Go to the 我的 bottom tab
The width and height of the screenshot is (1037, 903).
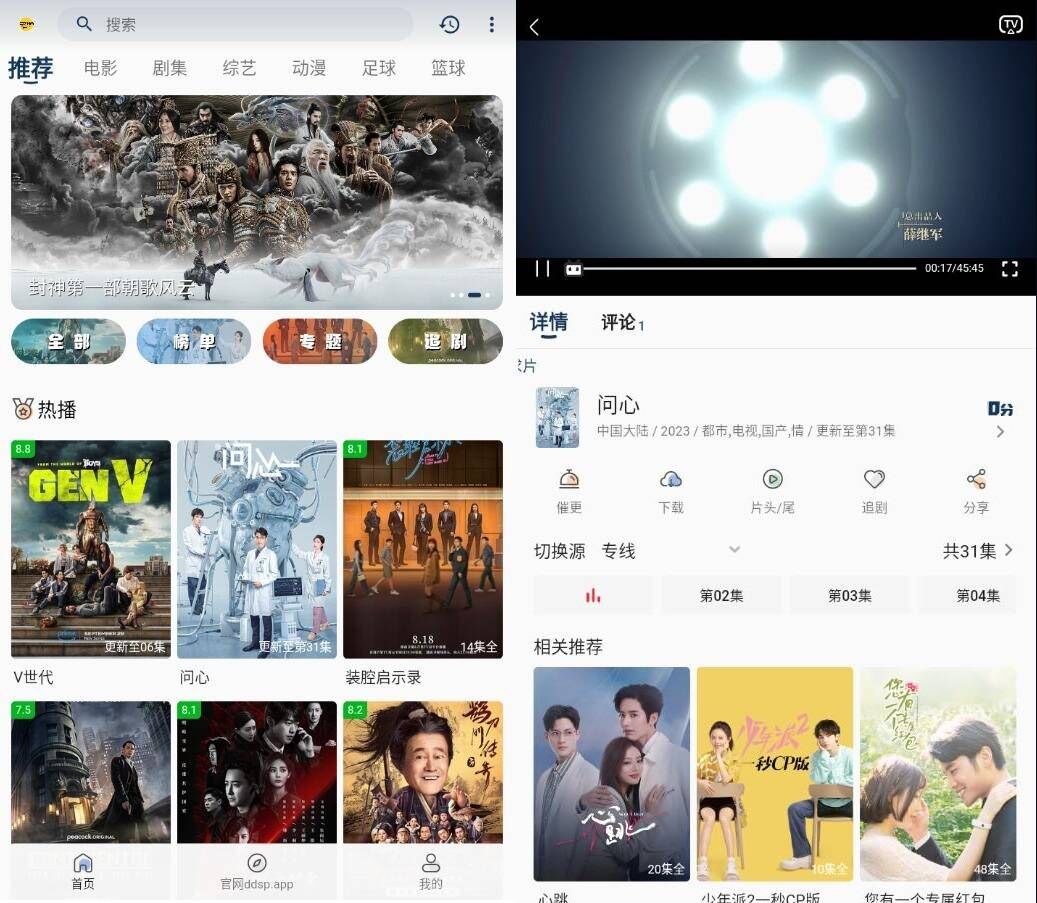point(431,870)
